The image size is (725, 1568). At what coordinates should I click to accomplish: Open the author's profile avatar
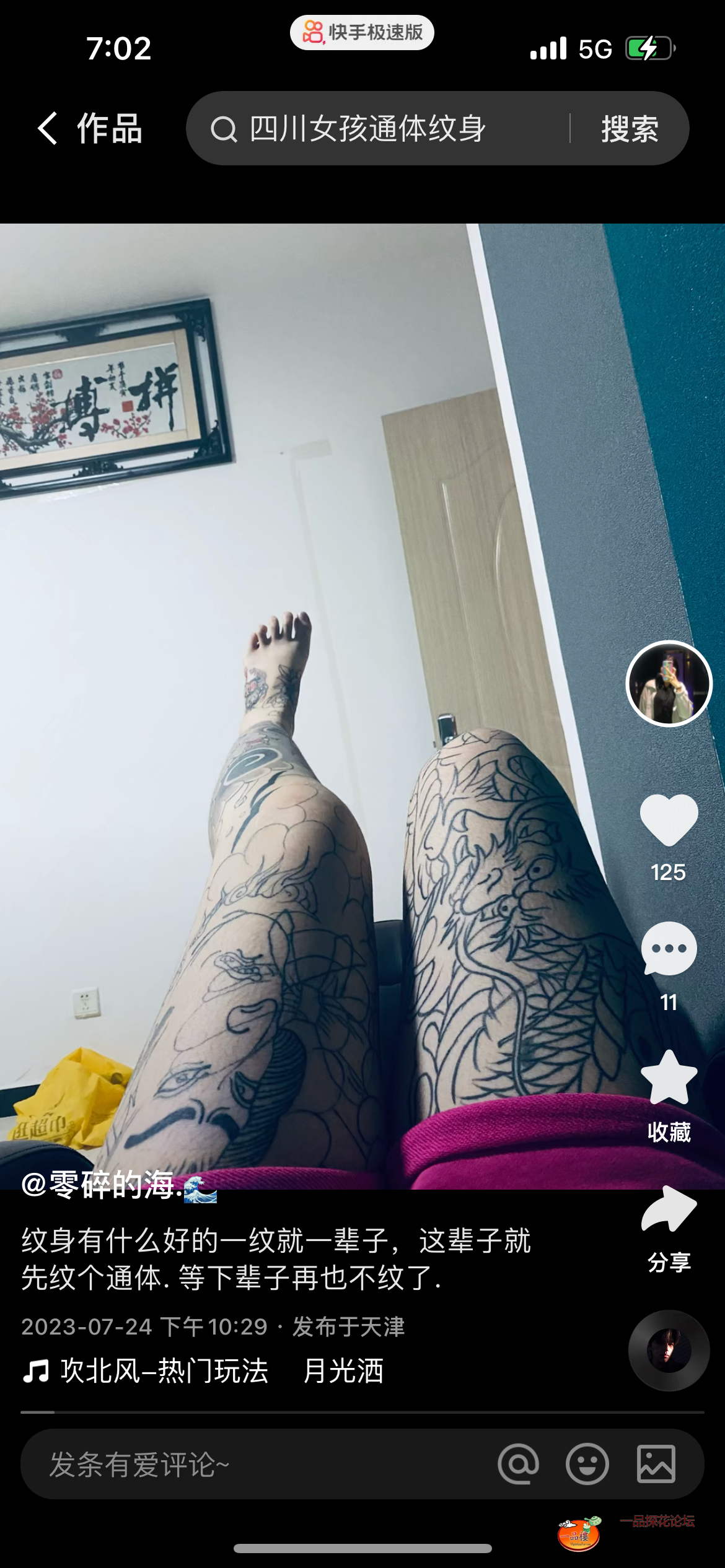coord(669,683)
